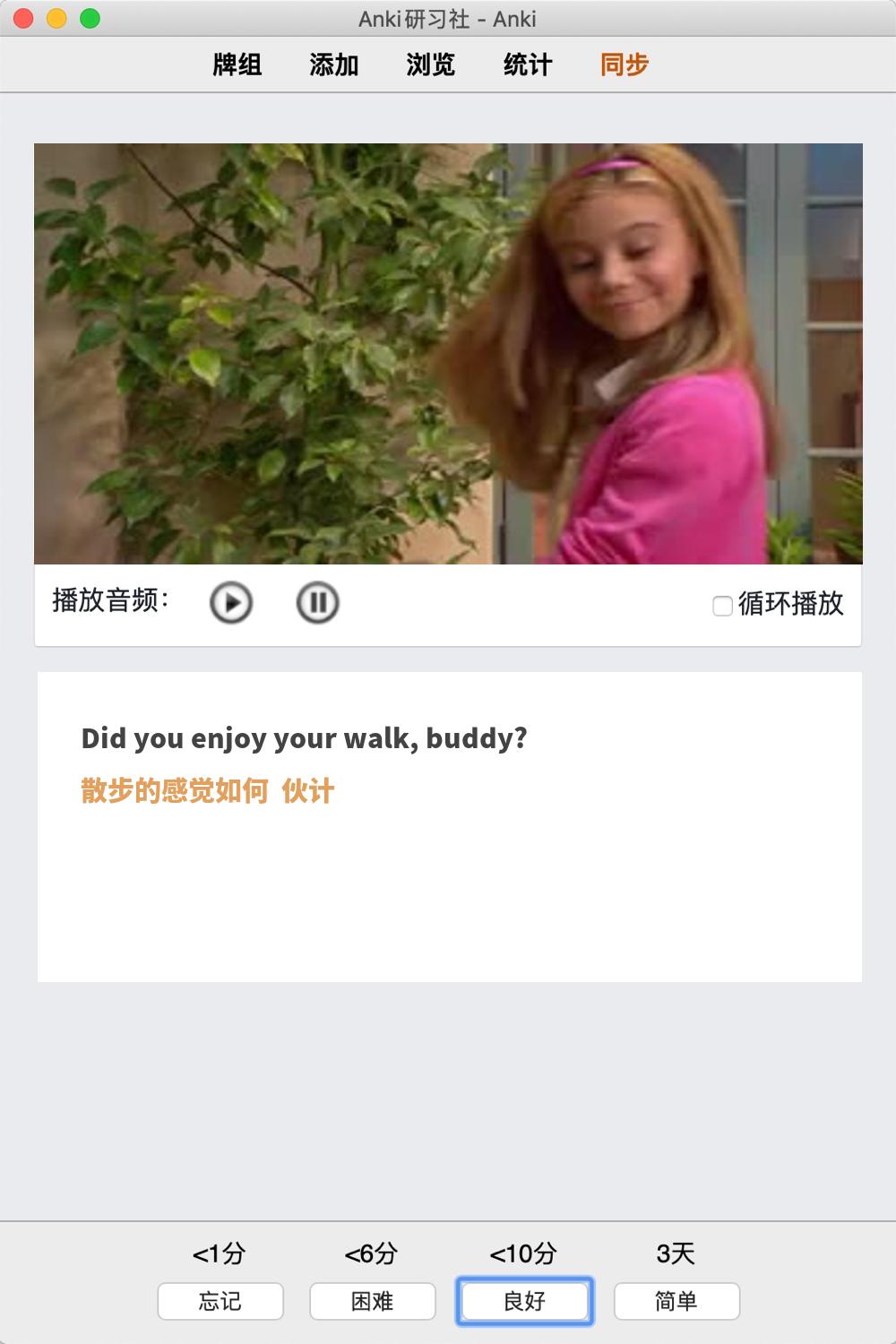The height and width of the screenshot is (1344, 896).
Task: Rate the card as 良好
Action: tap(525, 1301)
